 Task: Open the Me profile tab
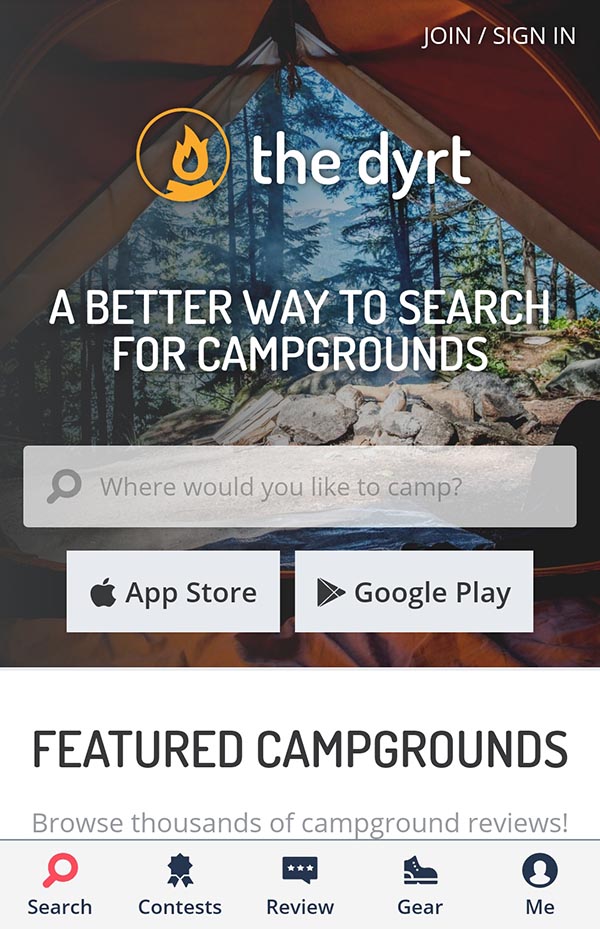pos(540,885)
